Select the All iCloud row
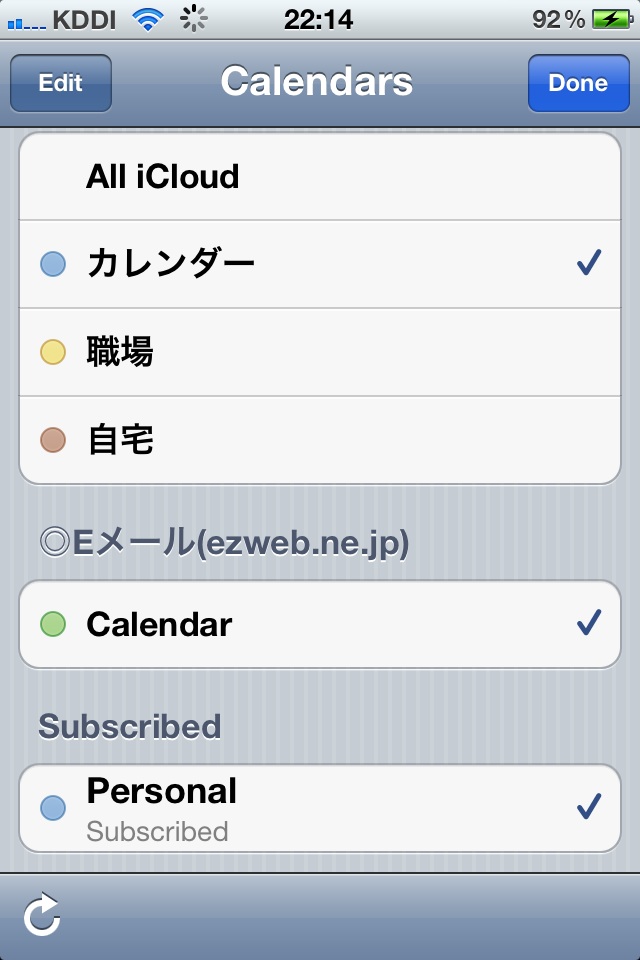 click(x=320, y=177)
